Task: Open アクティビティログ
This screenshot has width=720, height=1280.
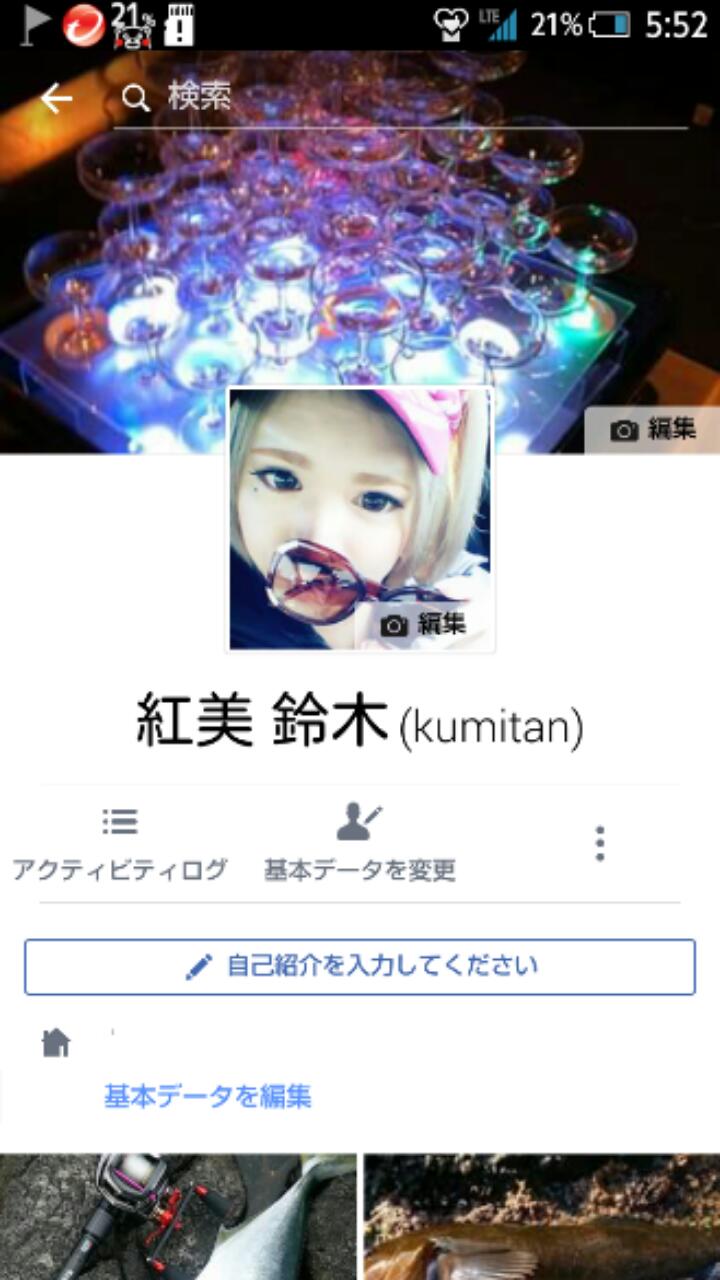Action: click(x=120, y=846)
